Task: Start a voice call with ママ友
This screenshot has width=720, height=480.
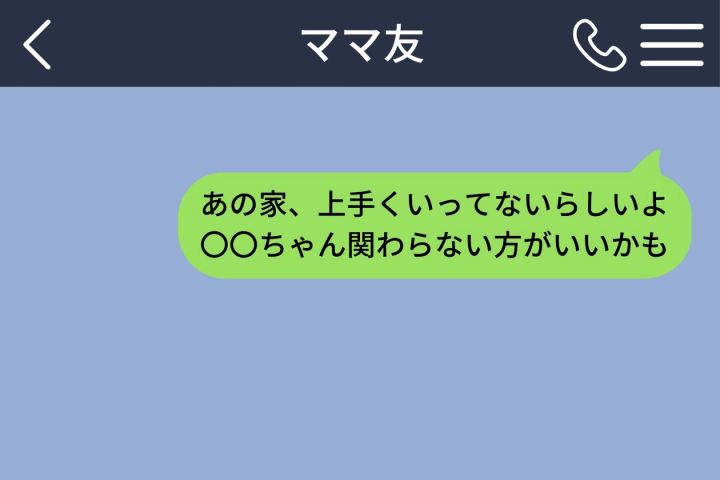Action: click(x=598, y=44)
